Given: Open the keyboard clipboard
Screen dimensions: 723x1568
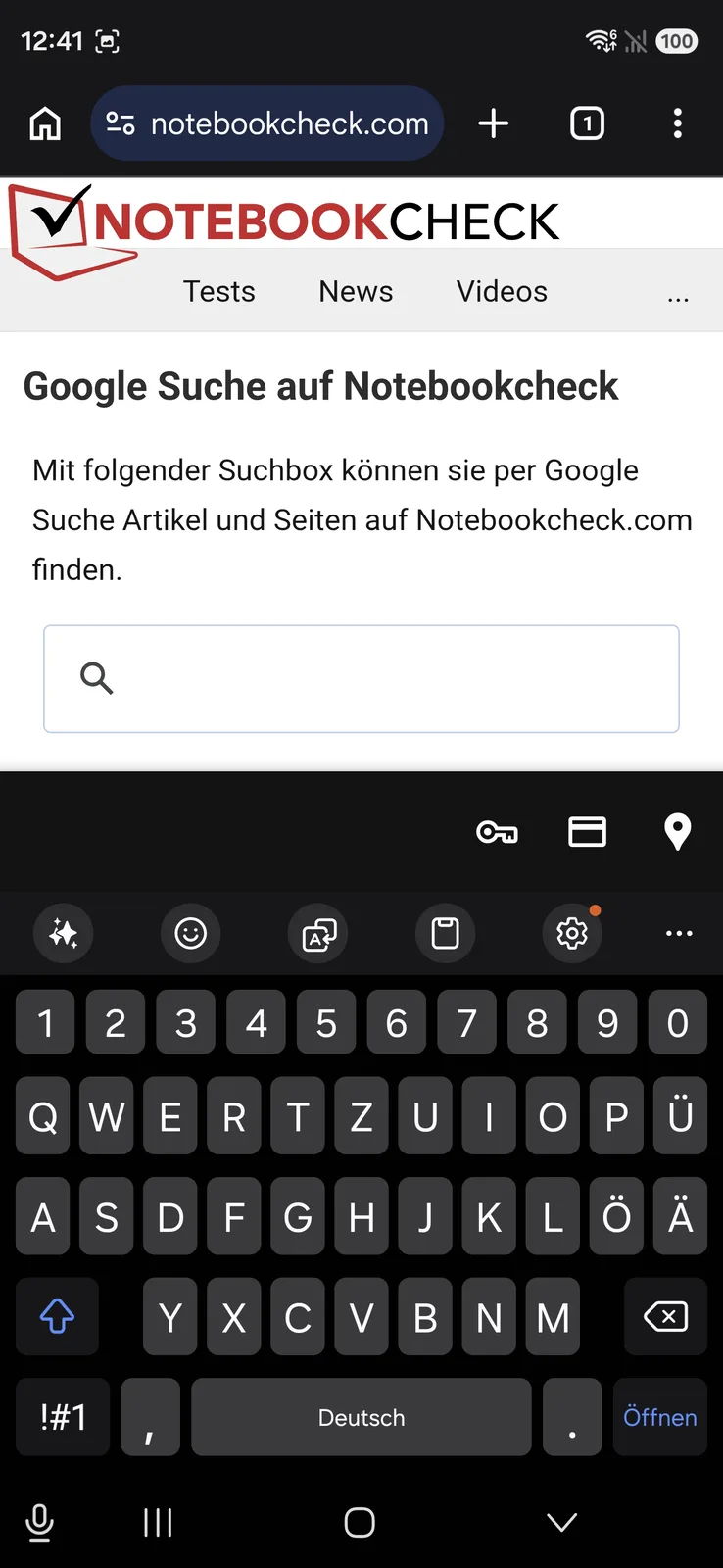Looking at the screenshot, I should click(445, 933).
